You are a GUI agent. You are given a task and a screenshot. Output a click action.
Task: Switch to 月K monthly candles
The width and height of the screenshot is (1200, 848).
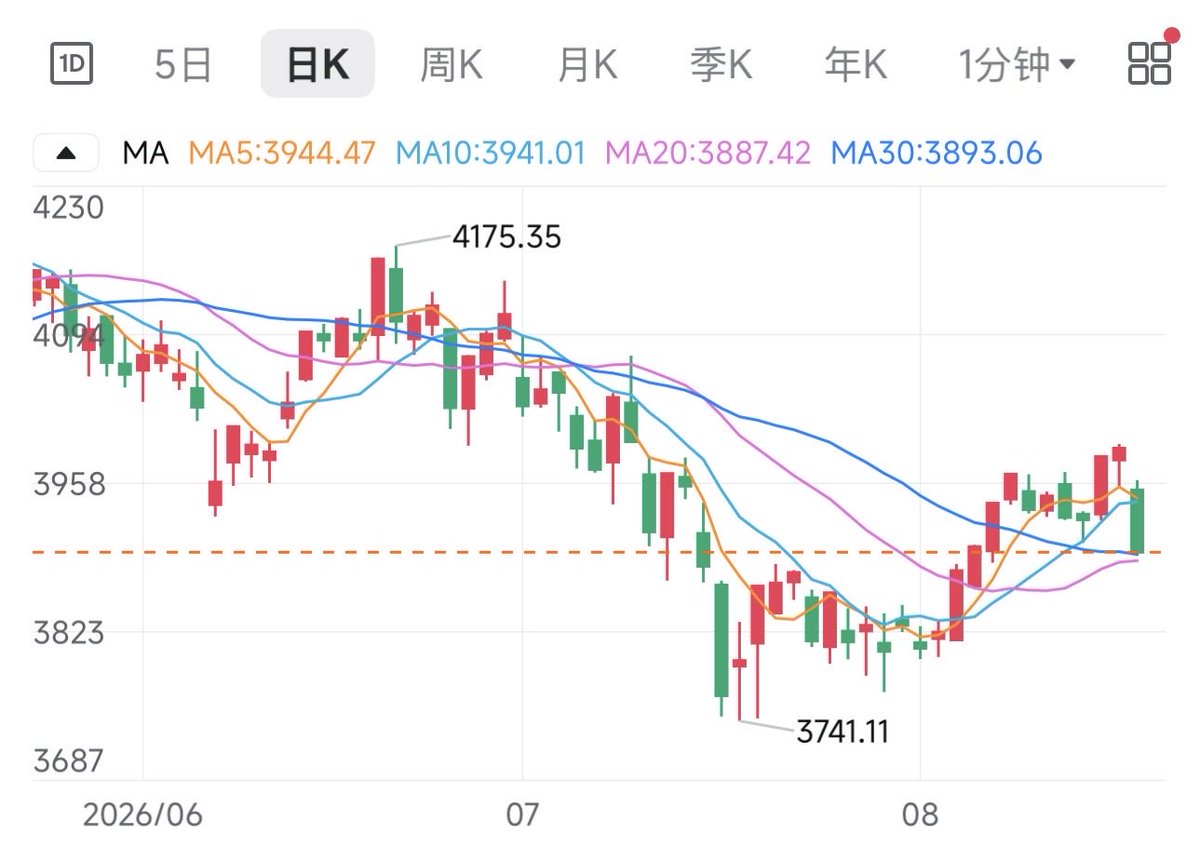(x=587, y=64)
